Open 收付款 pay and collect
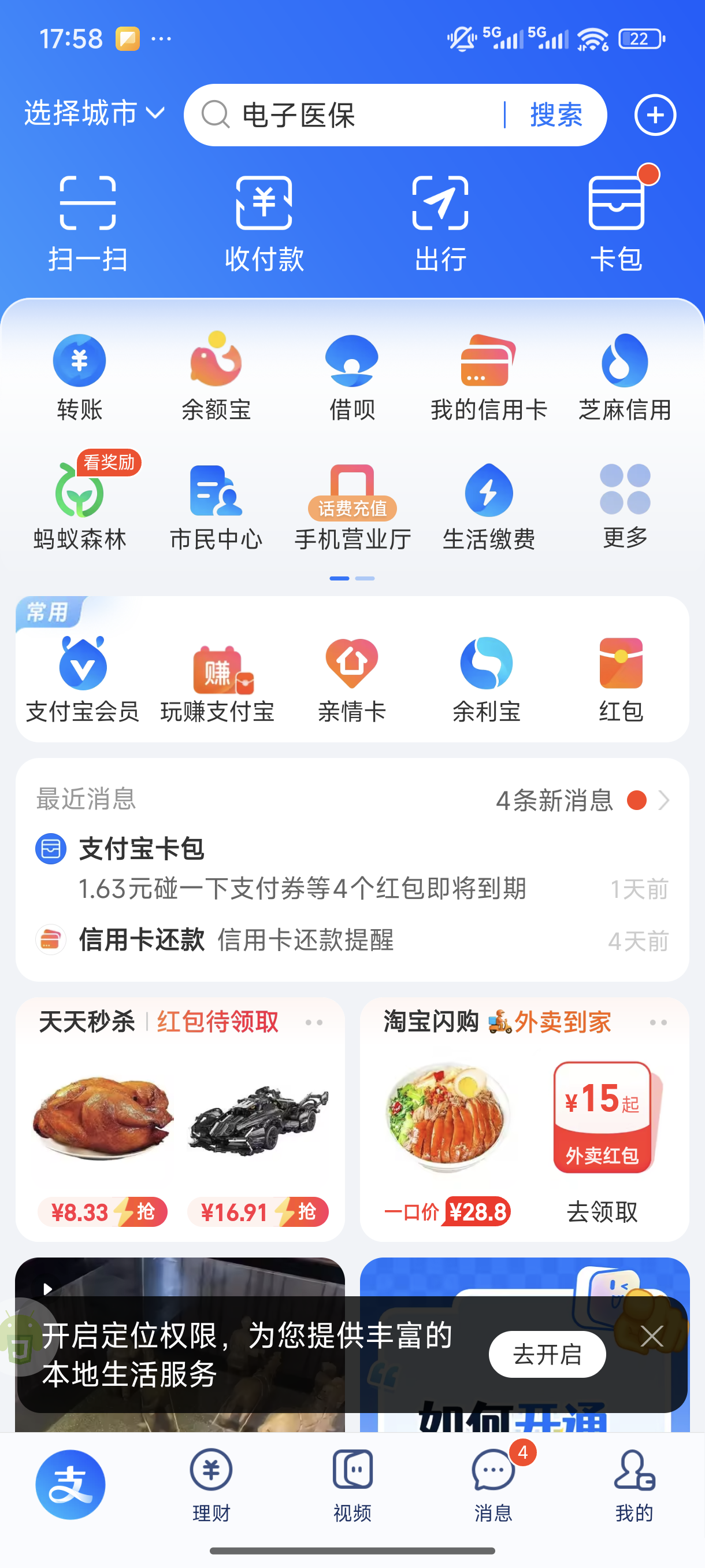This screenshot has height=1568, width=705. (264, 223)
